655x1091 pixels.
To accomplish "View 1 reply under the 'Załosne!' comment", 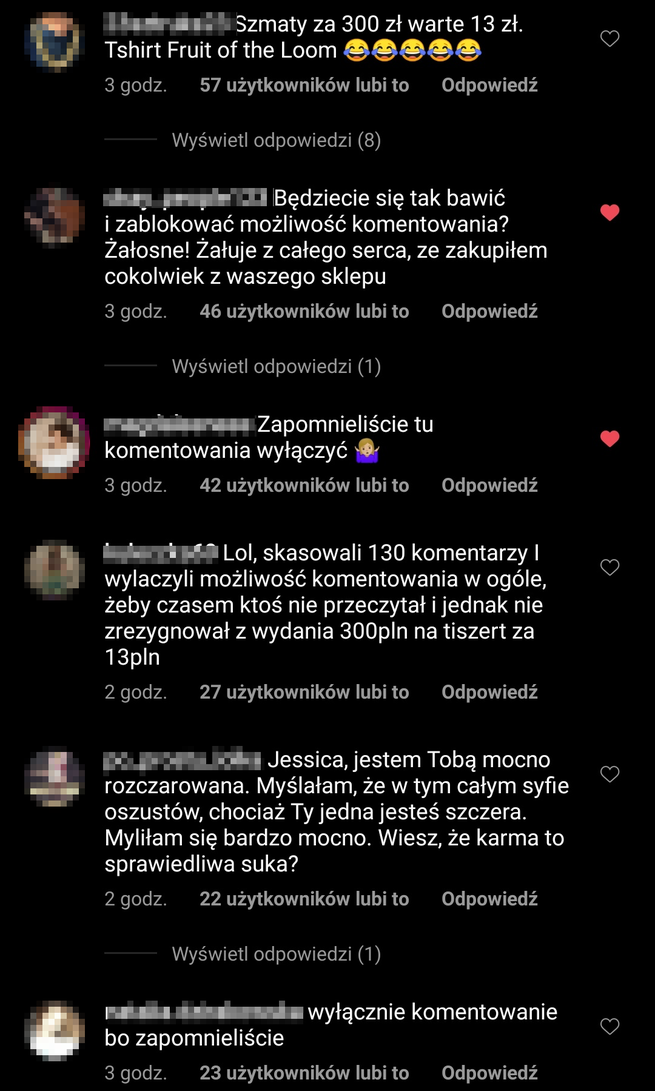I will (276, 367).
